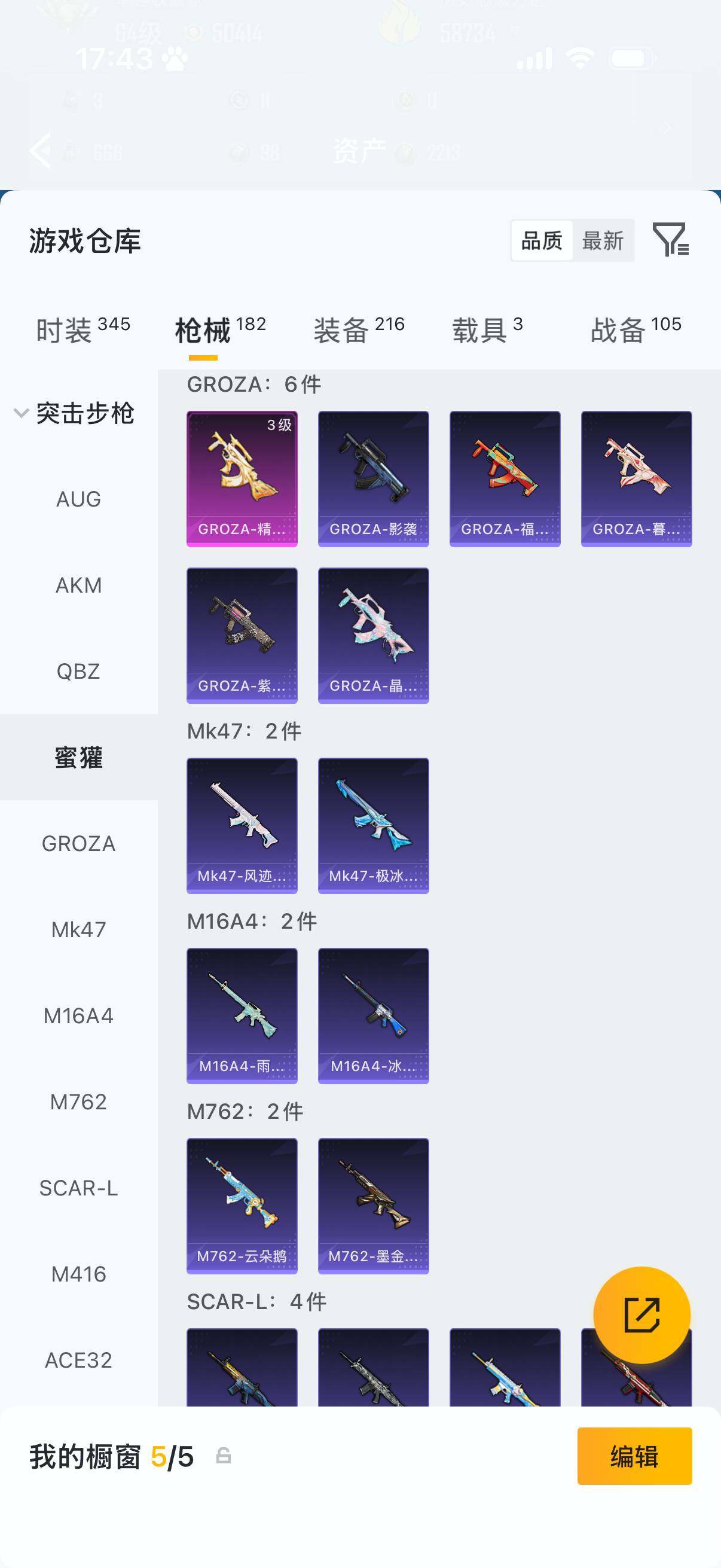Tap the 编辑 button

pos(634,1456)
